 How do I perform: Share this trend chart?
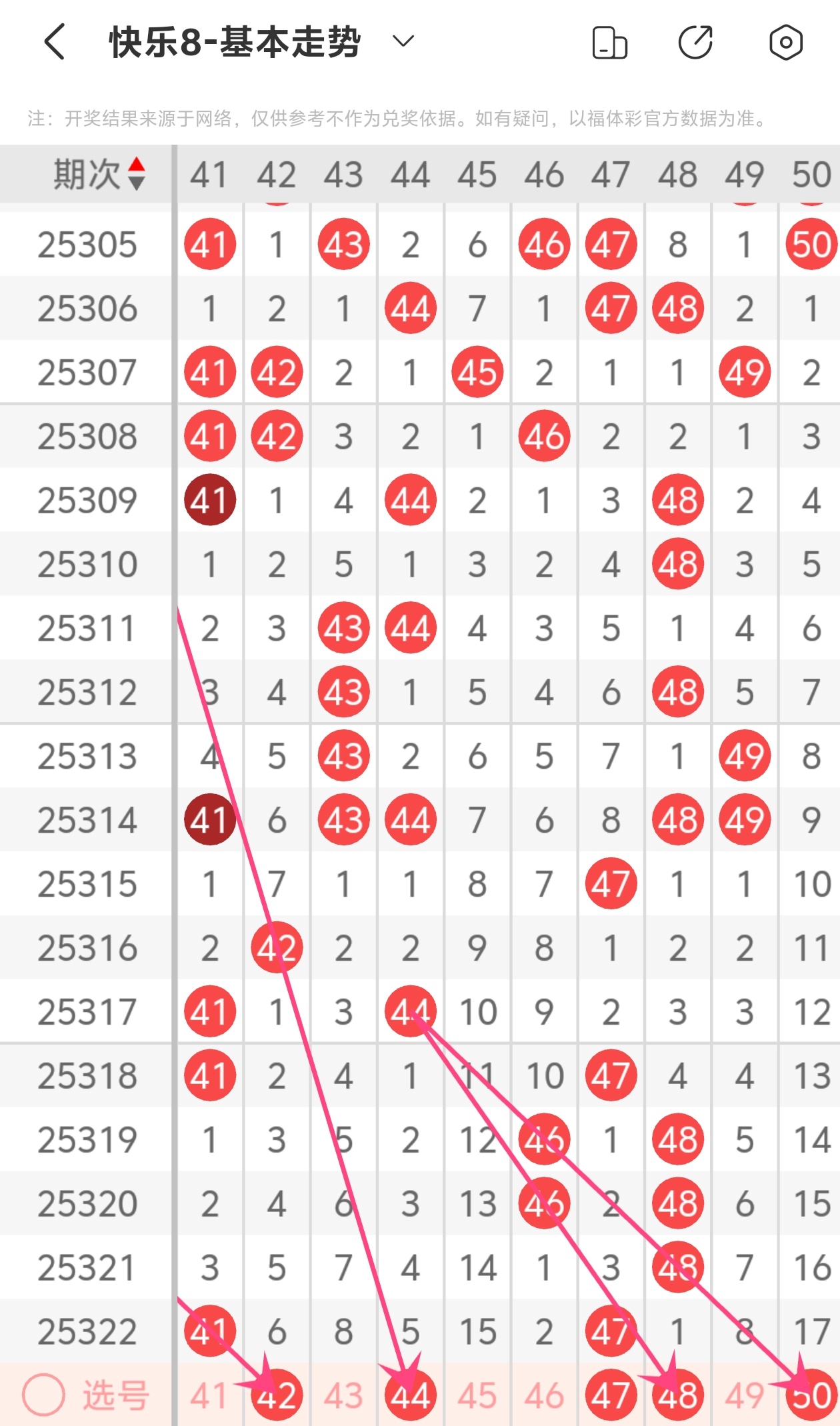click(x=695, y=43)
